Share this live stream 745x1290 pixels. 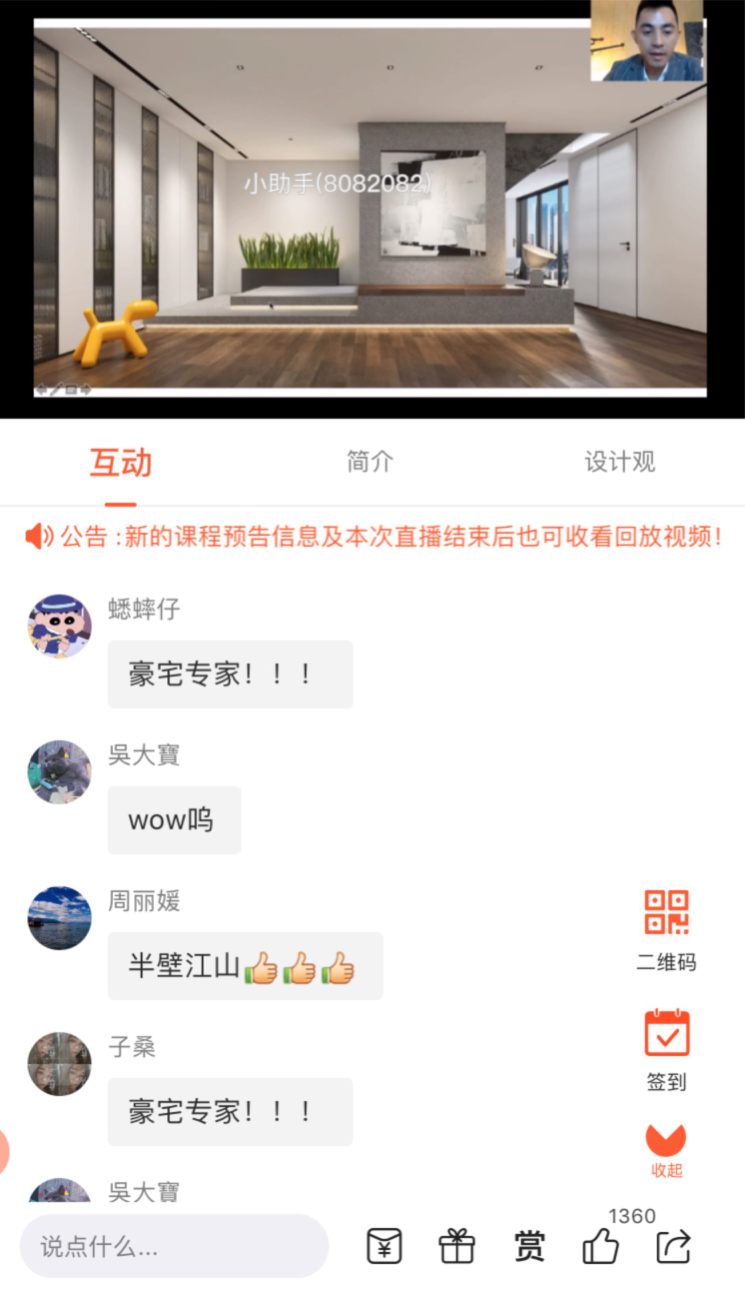click(x=674, y=1247)
